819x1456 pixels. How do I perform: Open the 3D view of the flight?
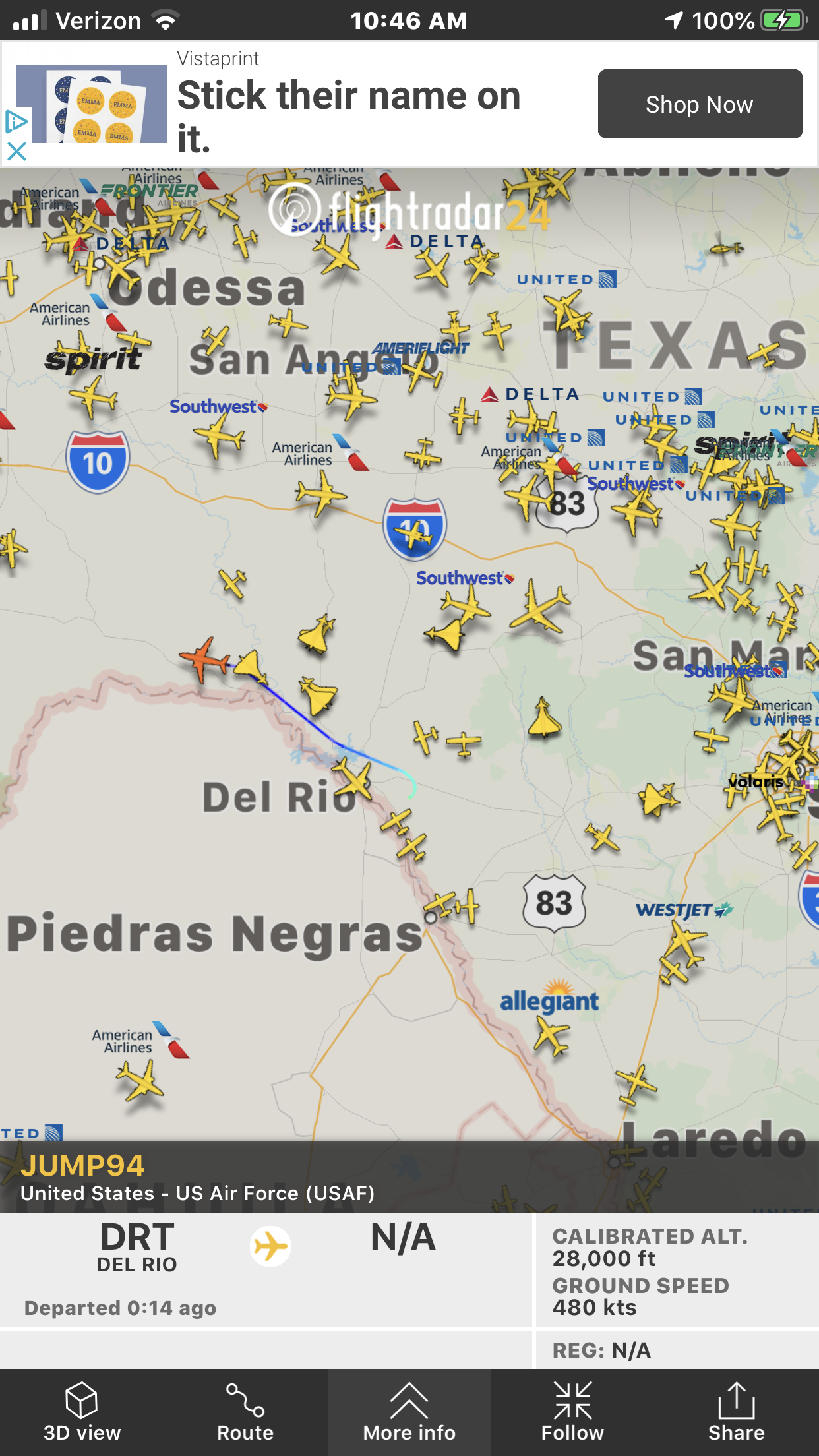pos(82,1412)
